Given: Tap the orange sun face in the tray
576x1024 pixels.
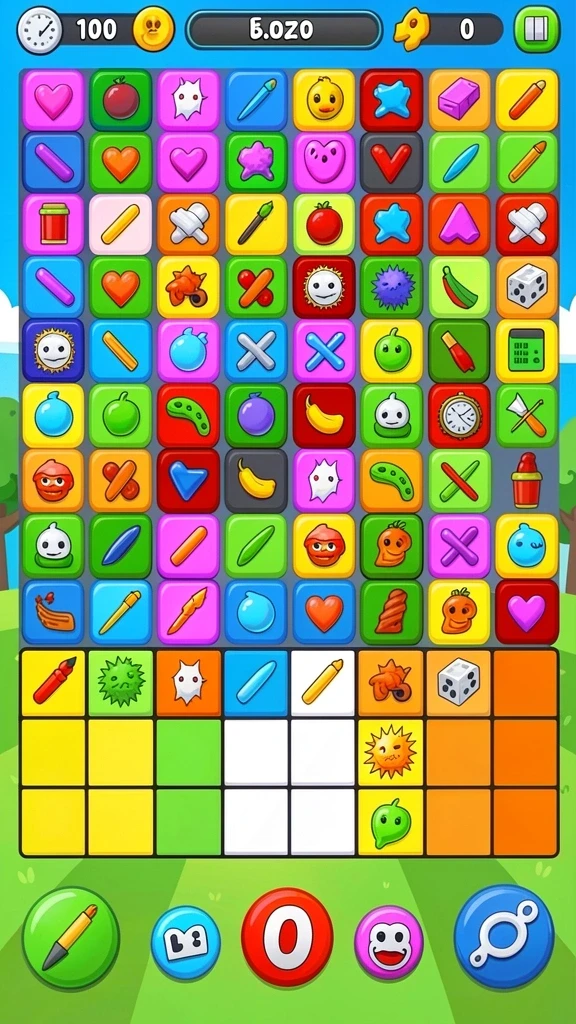Looking at the screenshot, I should coord(391,752).
